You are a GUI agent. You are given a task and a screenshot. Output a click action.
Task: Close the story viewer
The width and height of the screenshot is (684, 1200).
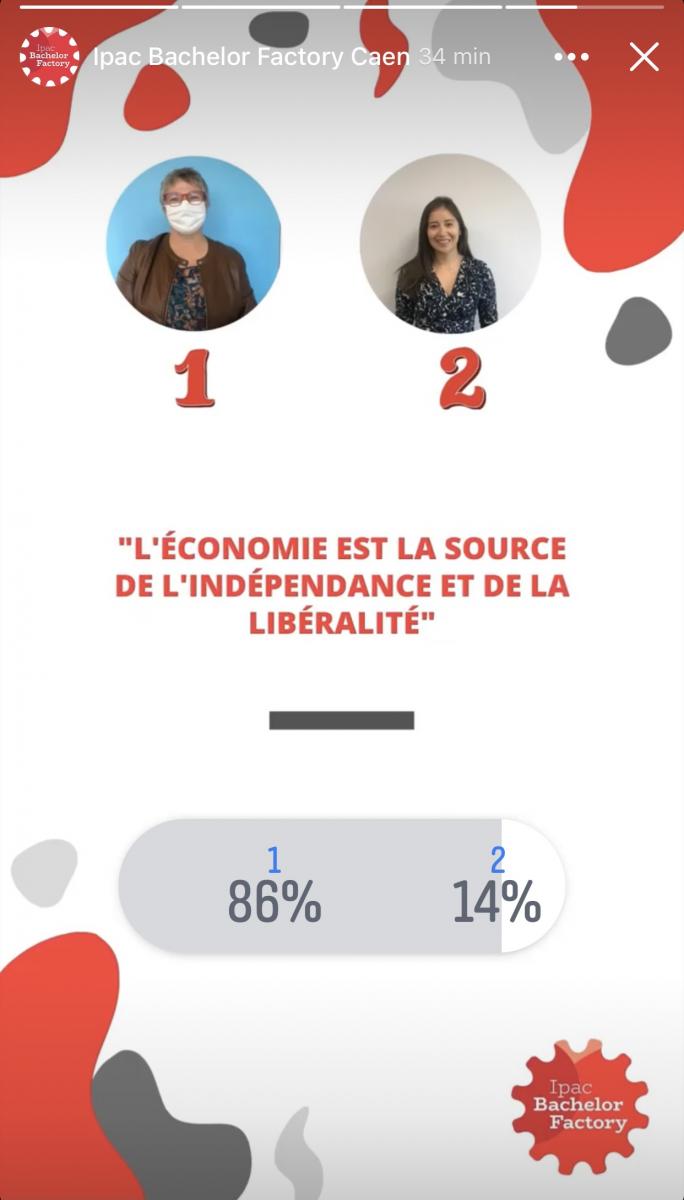pos(644,57)
